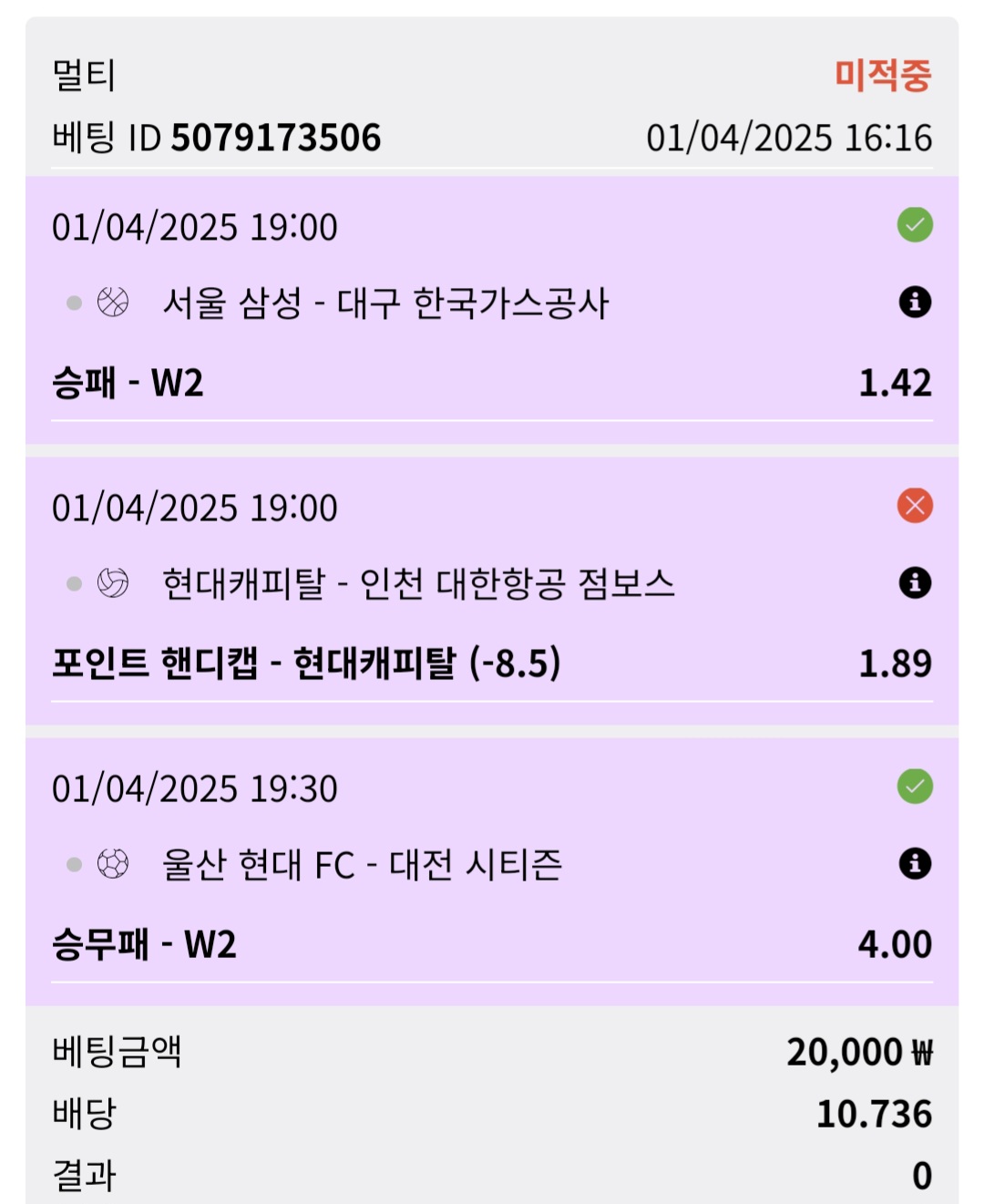
Task: Show info for 현대캐피탈 - 인천 대한항공 점보스
Action: point(915,582)
